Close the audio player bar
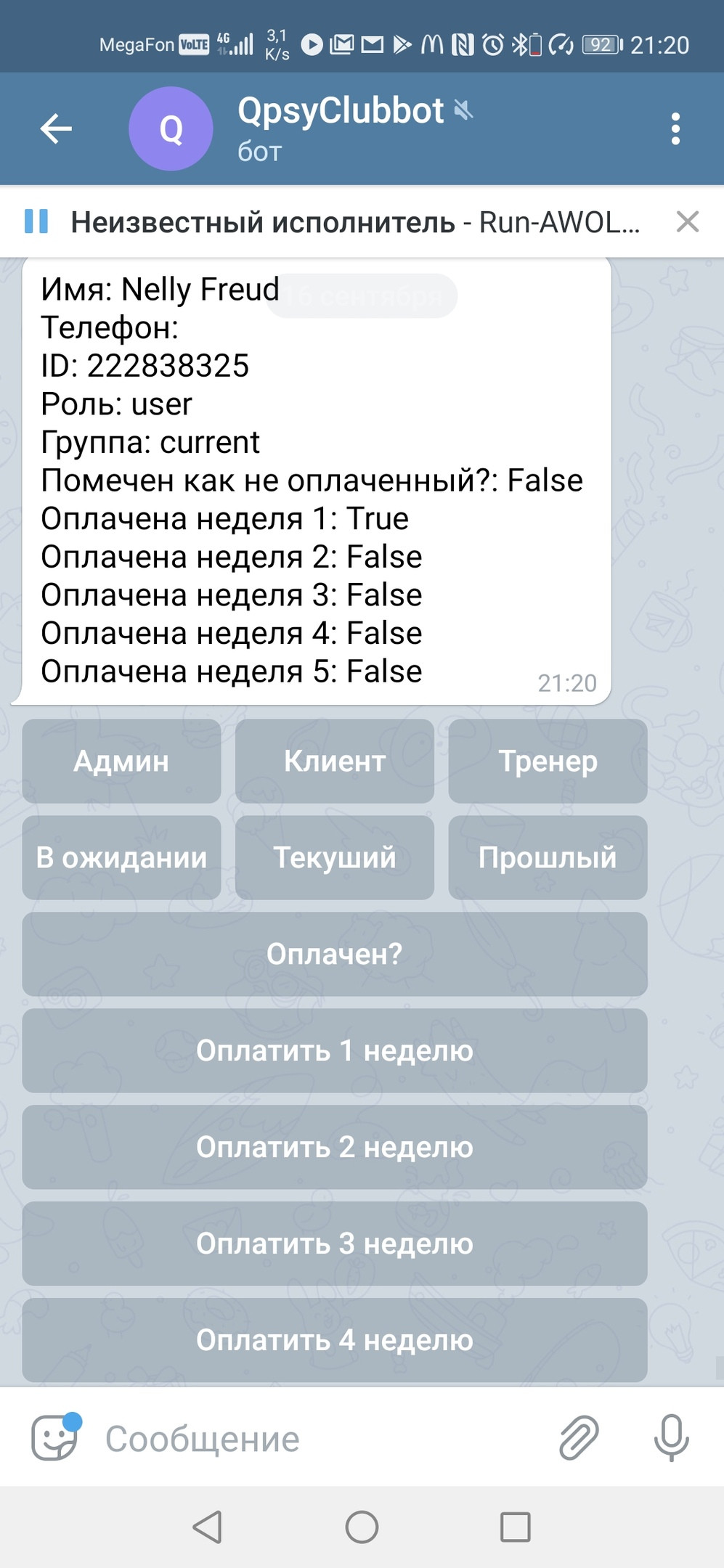 point(687,221)
